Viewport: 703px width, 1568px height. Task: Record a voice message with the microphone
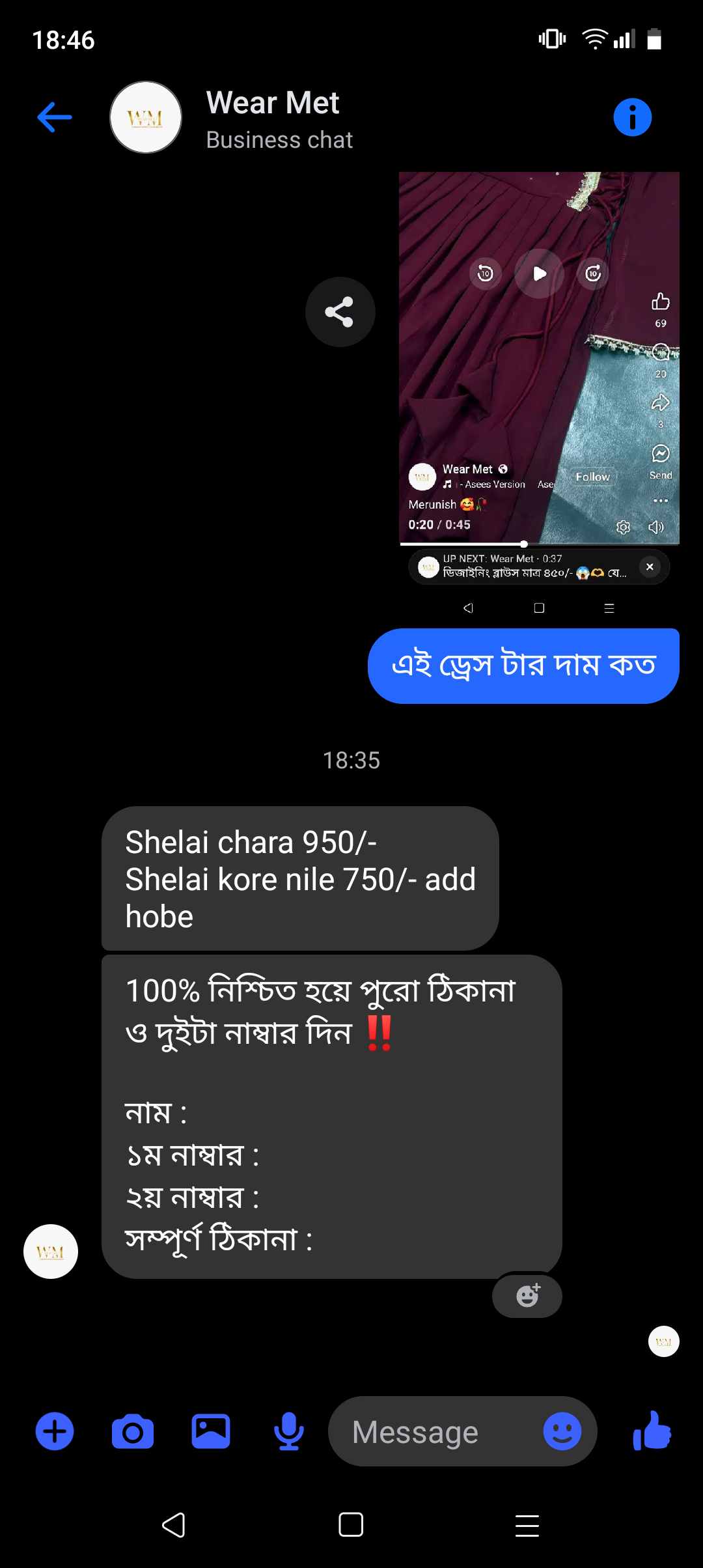pos(289,1431)
